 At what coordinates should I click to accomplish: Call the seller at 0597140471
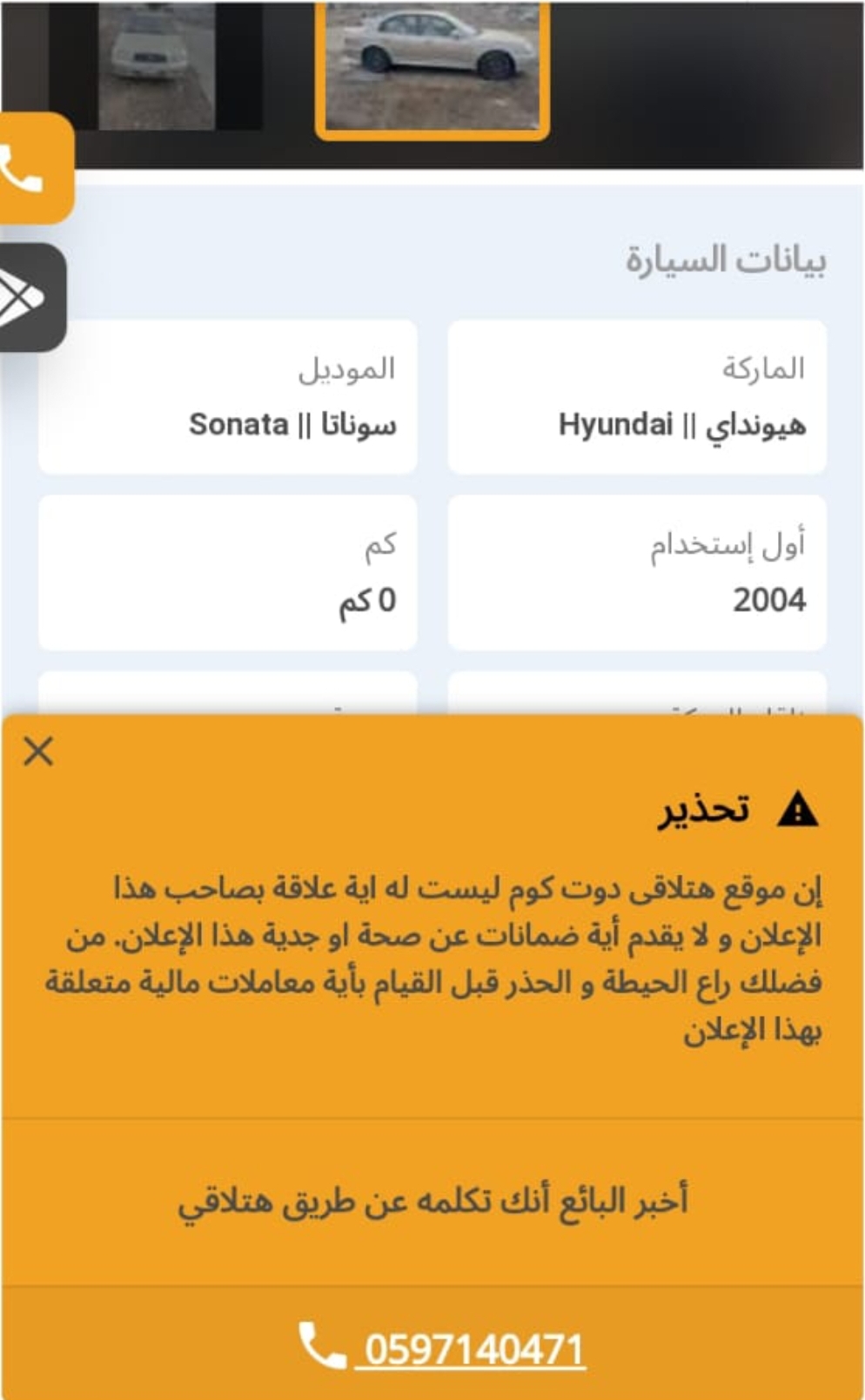click(441, 1348)
